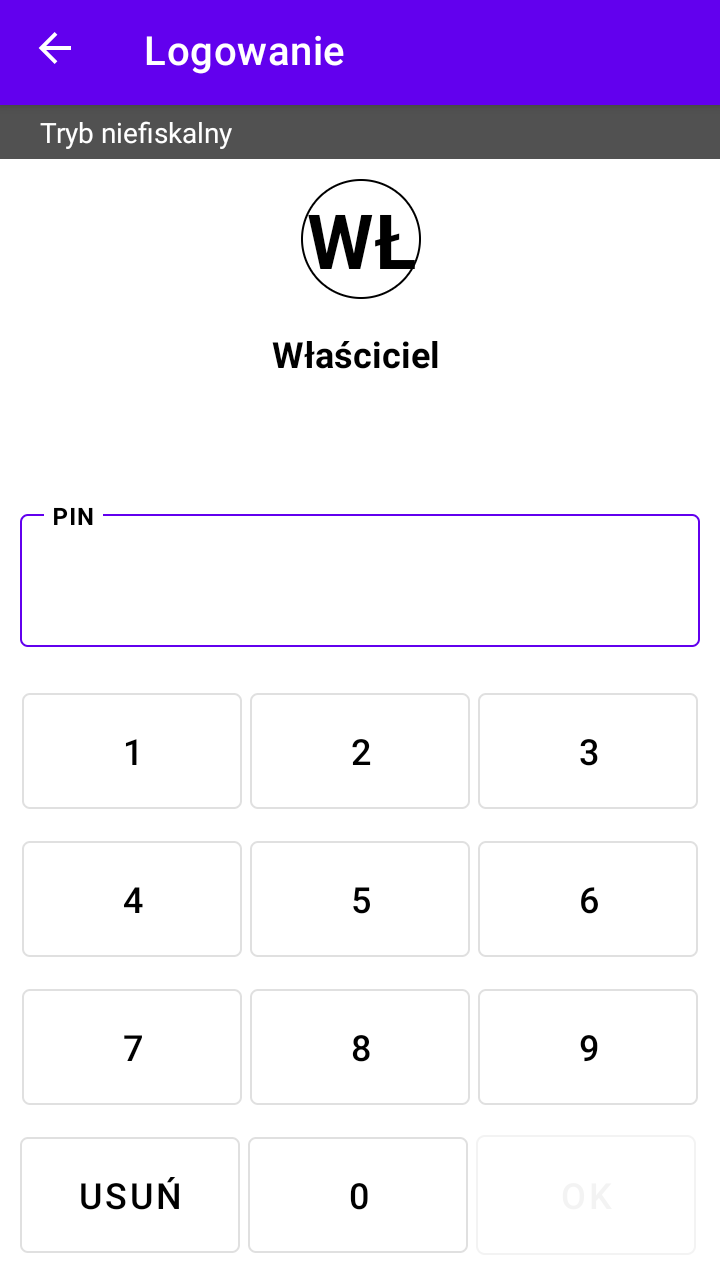This screenshot has height=1279, width=720.
Task: Tap the 9 key
Action: (x=588, y=1047)
